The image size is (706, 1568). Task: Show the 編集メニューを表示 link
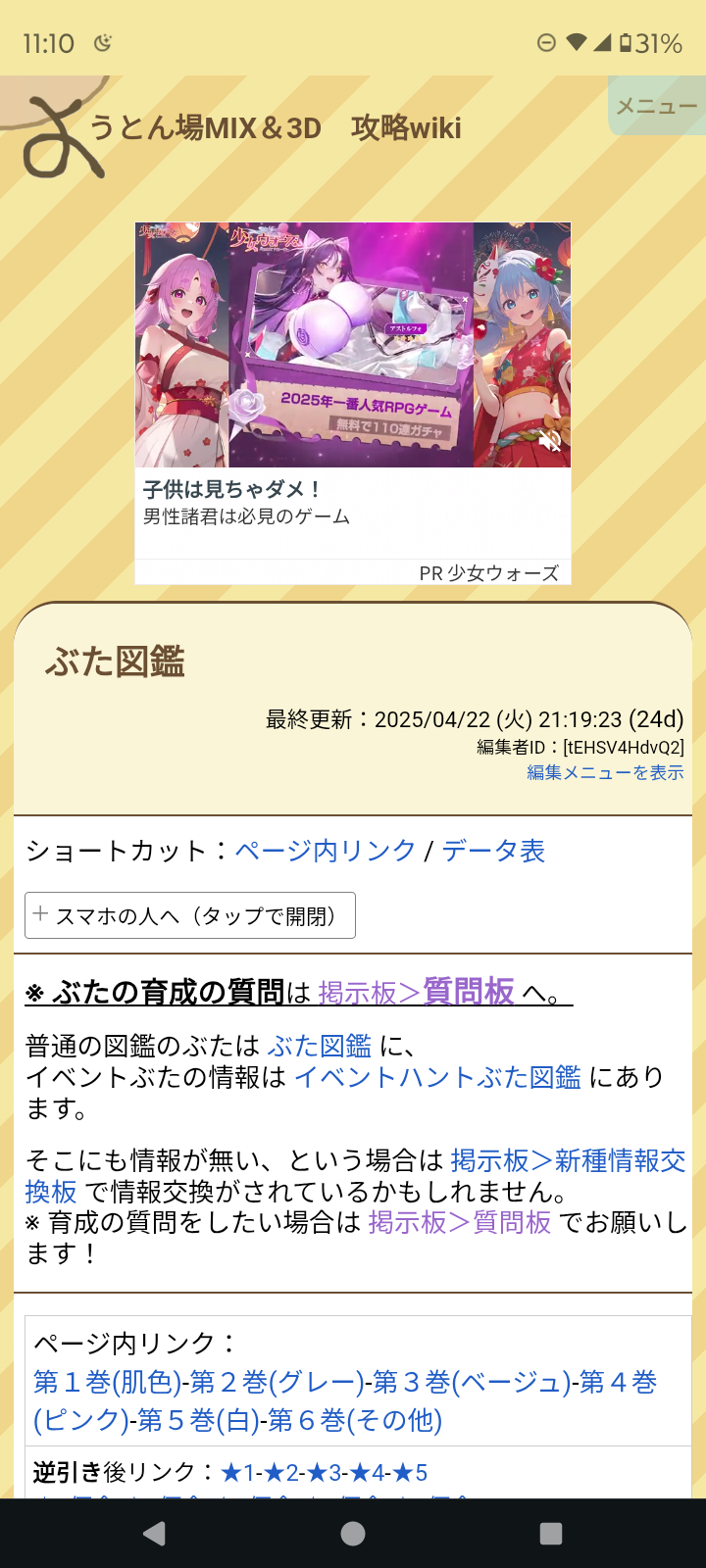[x=605, y=772]
